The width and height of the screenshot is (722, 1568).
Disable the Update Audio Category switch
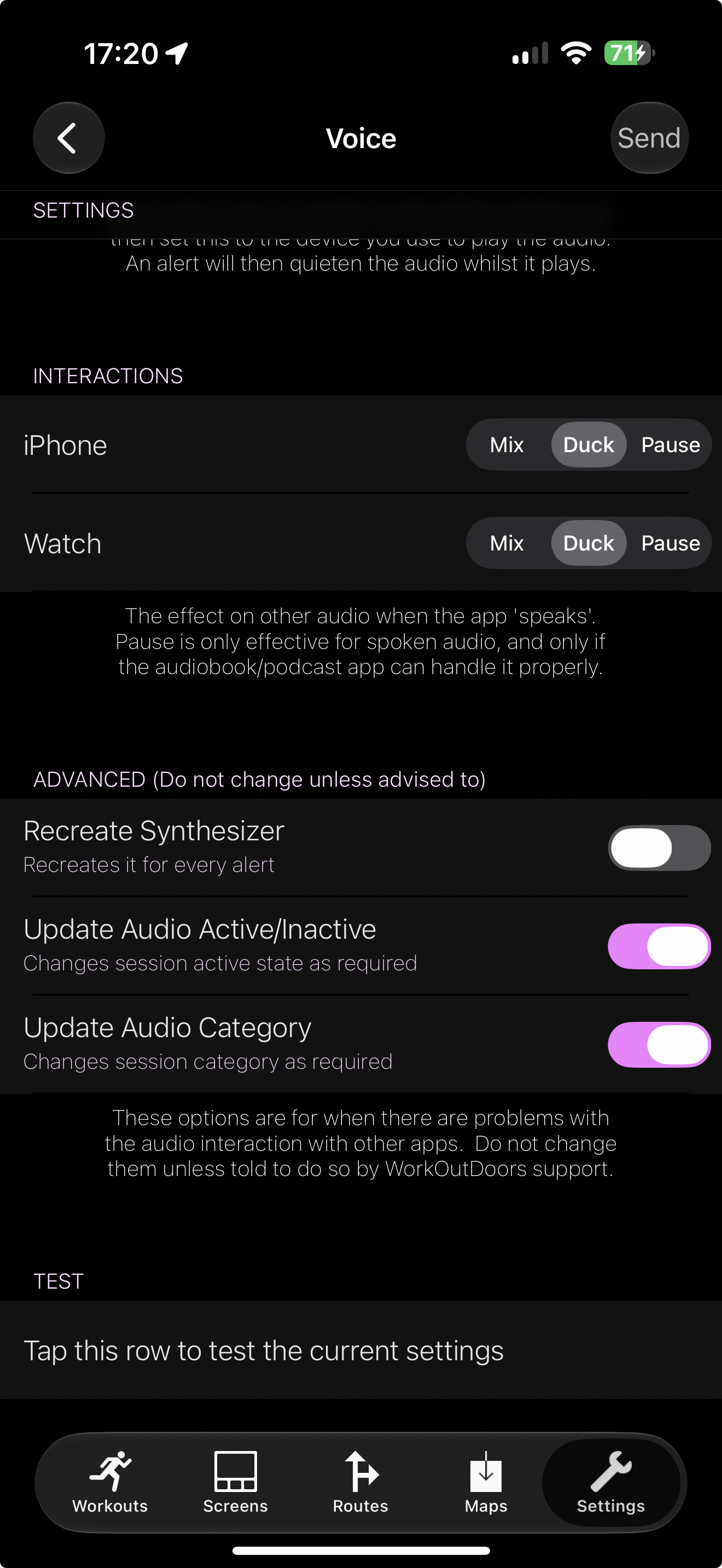pos(659,1045)
